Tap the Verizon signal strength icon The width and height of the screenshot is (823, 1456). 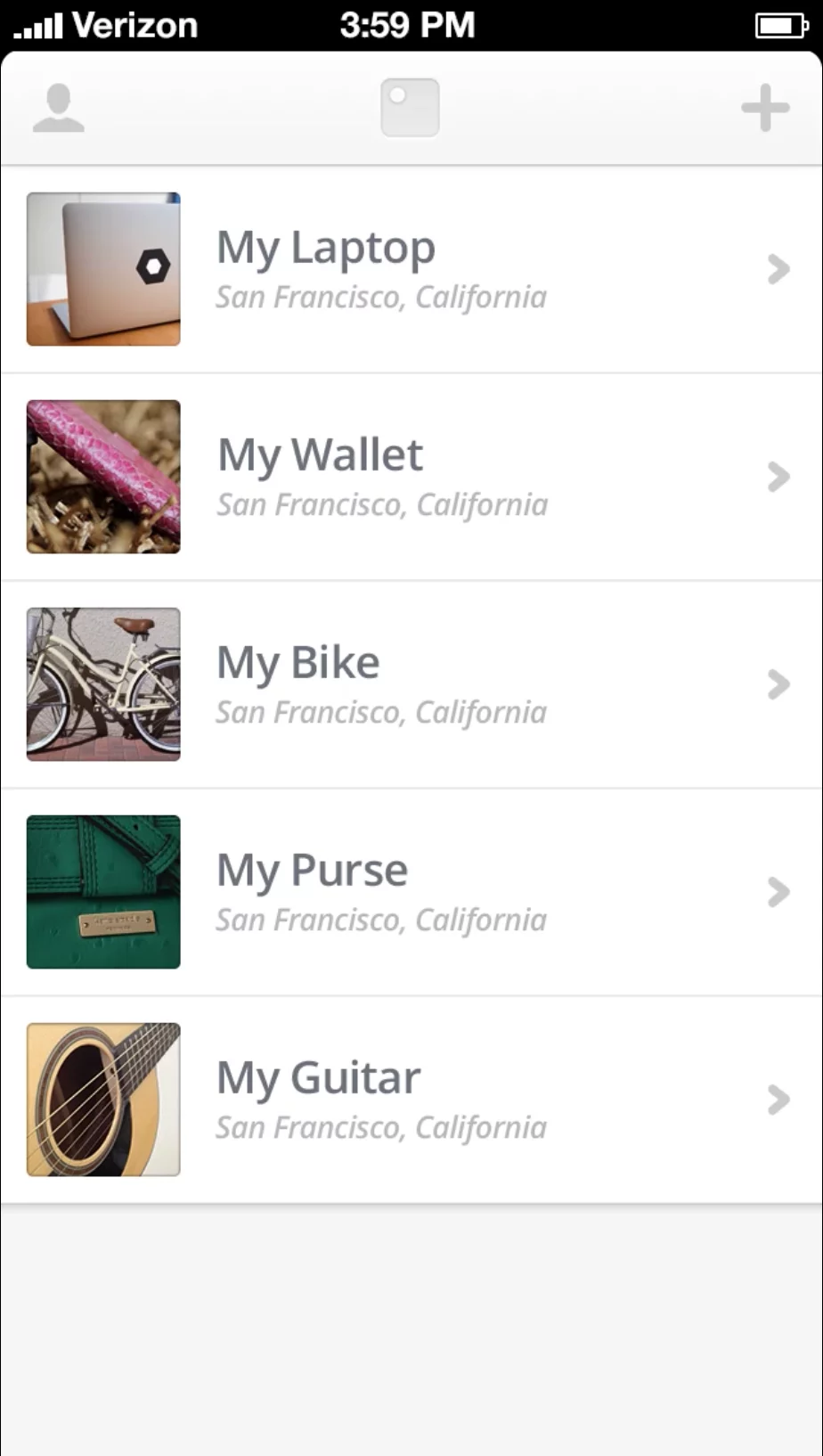34,24
